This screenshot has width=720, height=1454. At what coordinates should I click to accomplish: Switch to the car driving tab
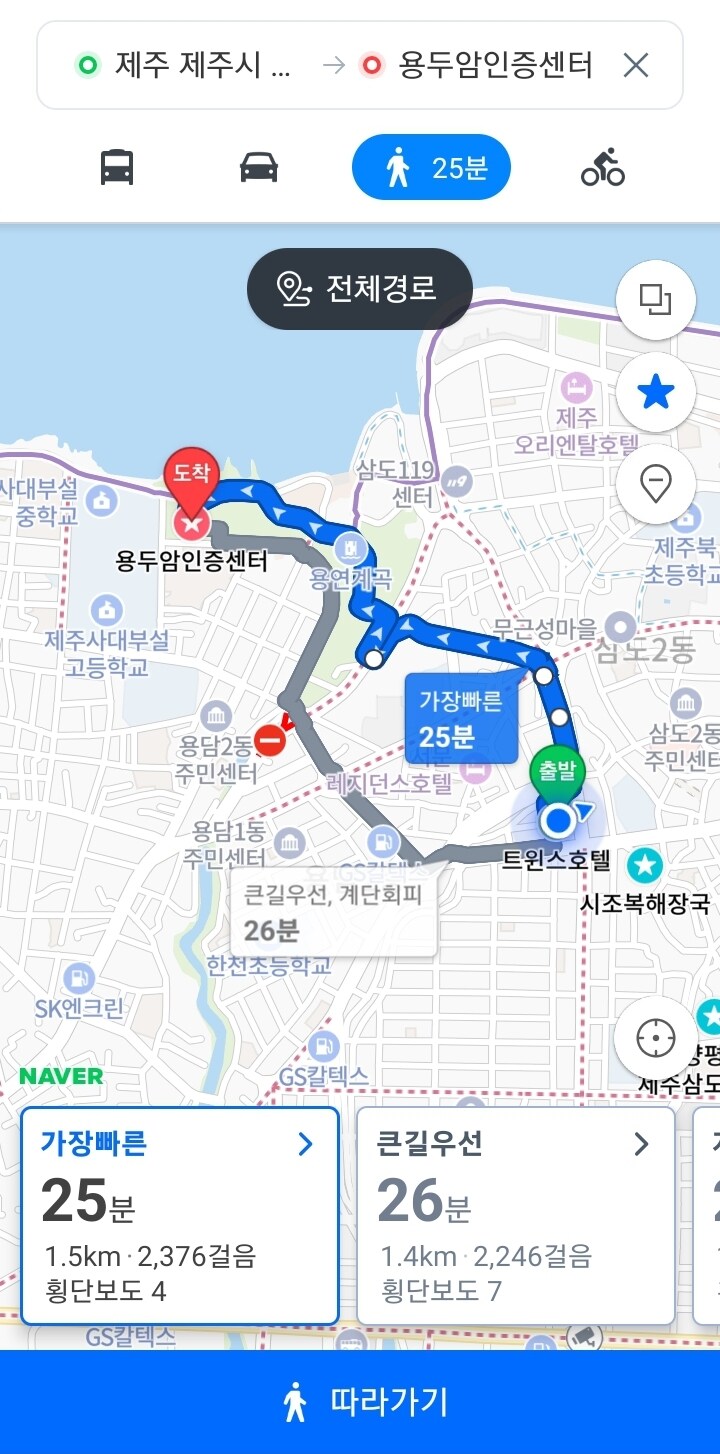point(259,167)
